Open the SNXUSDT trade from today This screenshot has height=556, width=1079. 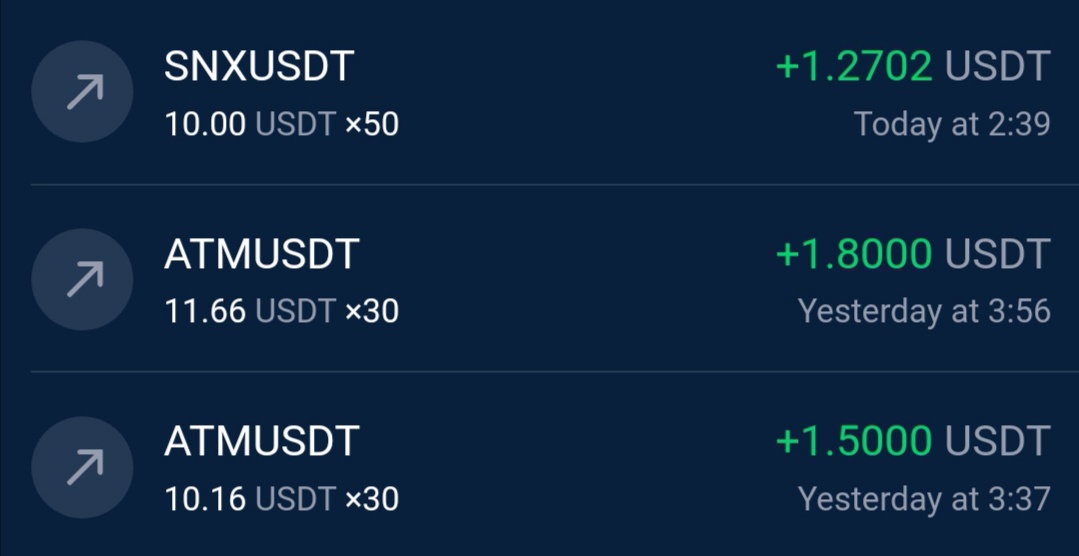point(540,93)
